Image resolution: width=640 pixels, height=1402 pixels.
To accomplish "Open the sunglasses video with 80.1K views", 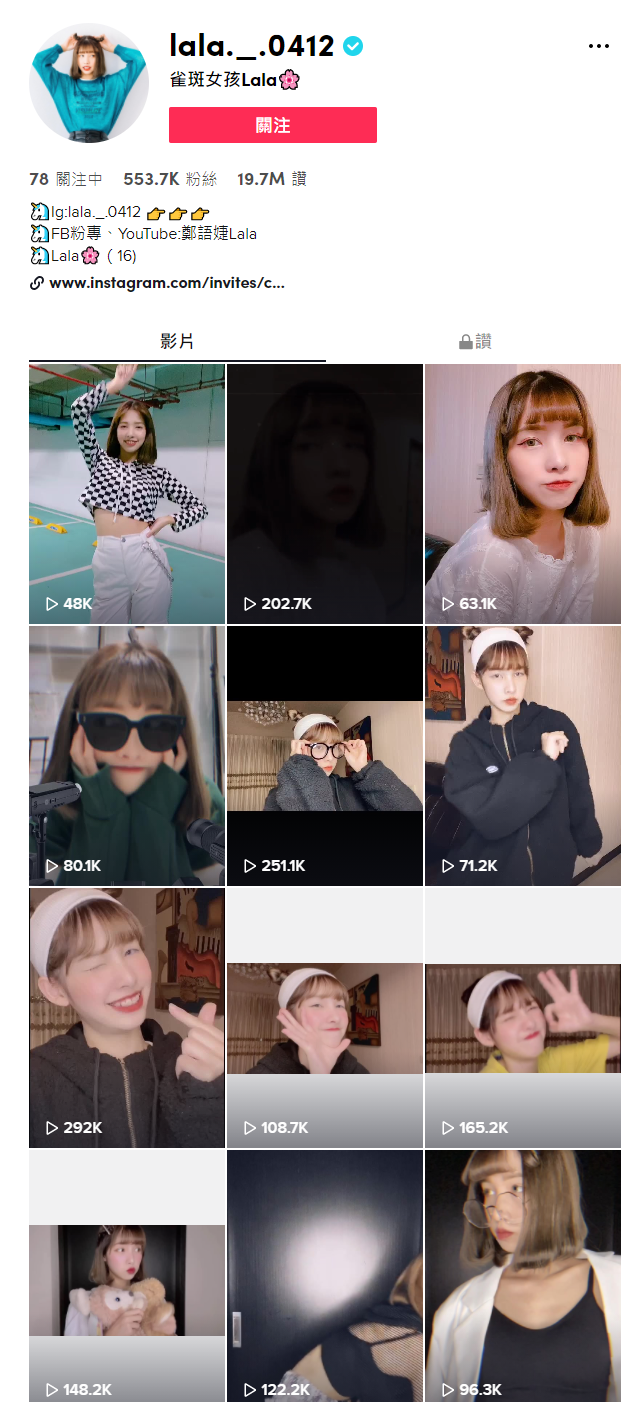I will [x=127, y=756].
